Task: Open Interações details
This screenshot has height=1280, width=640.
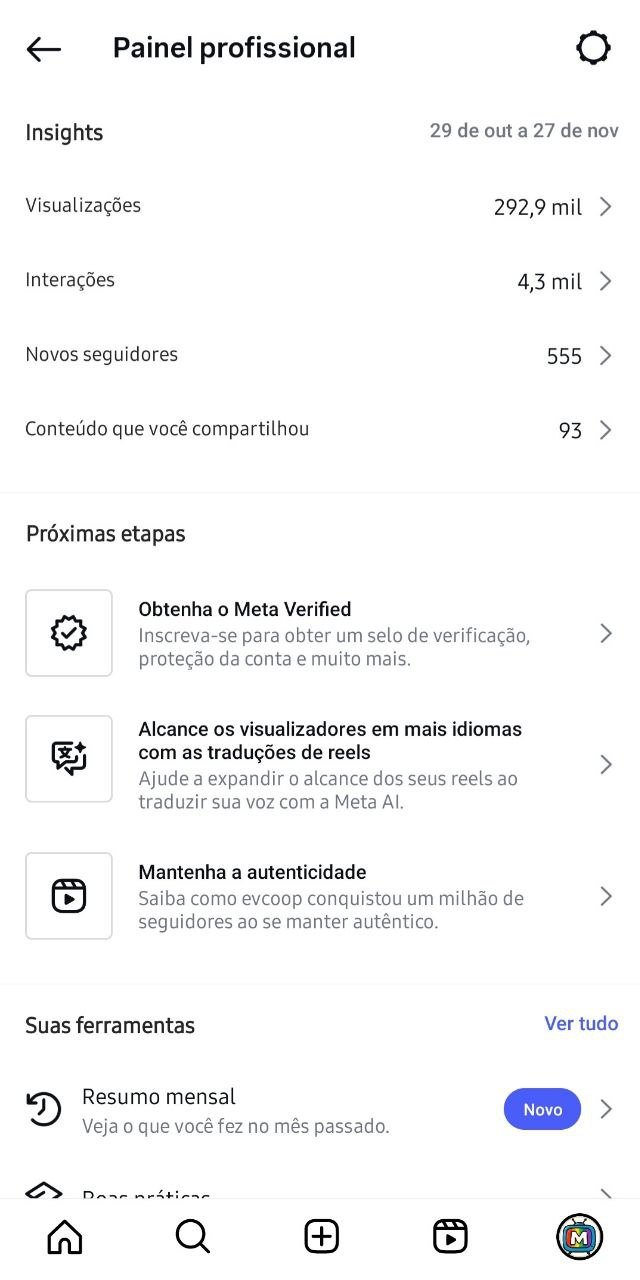Action: pyautogui.click(x=320, y=281)
